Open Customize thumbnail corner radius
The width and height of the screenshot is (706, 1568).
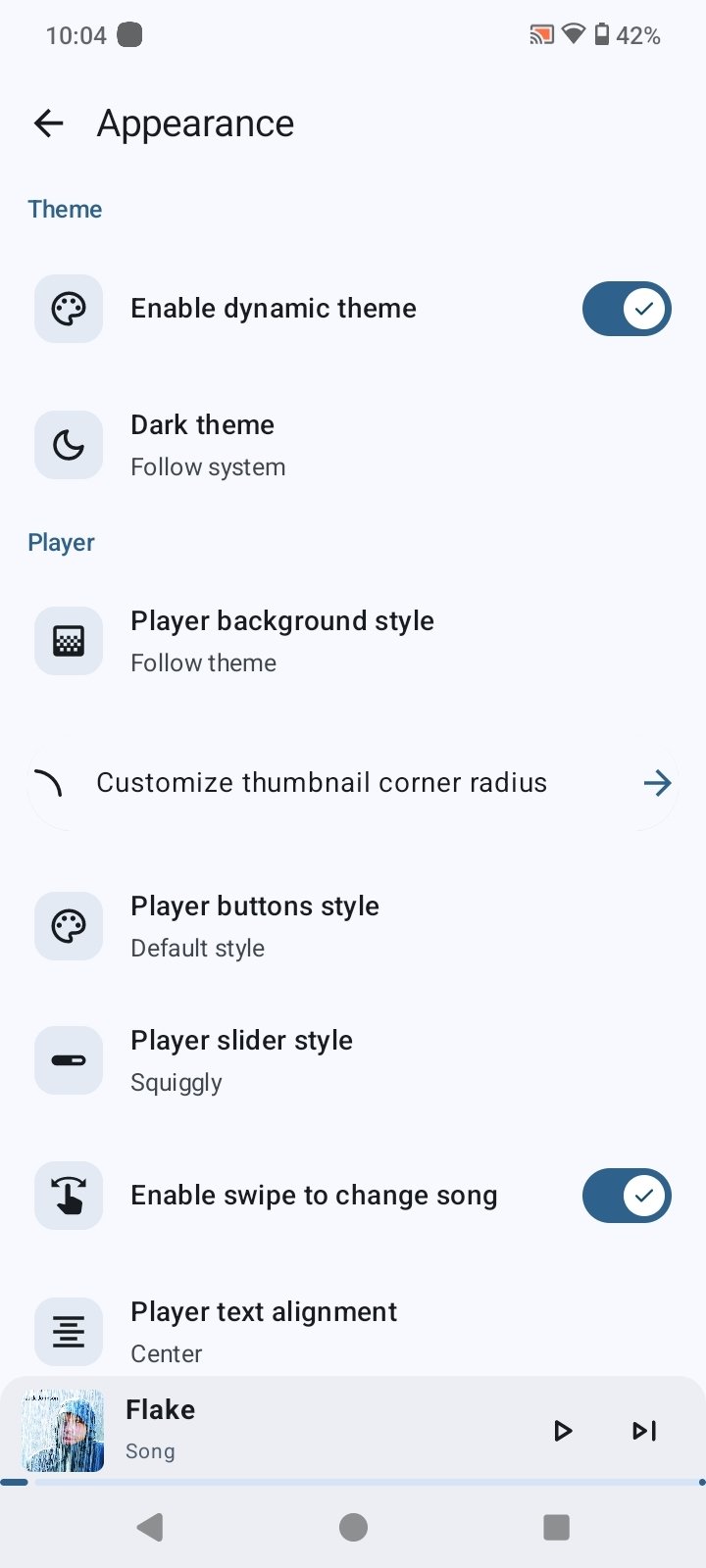353,782
